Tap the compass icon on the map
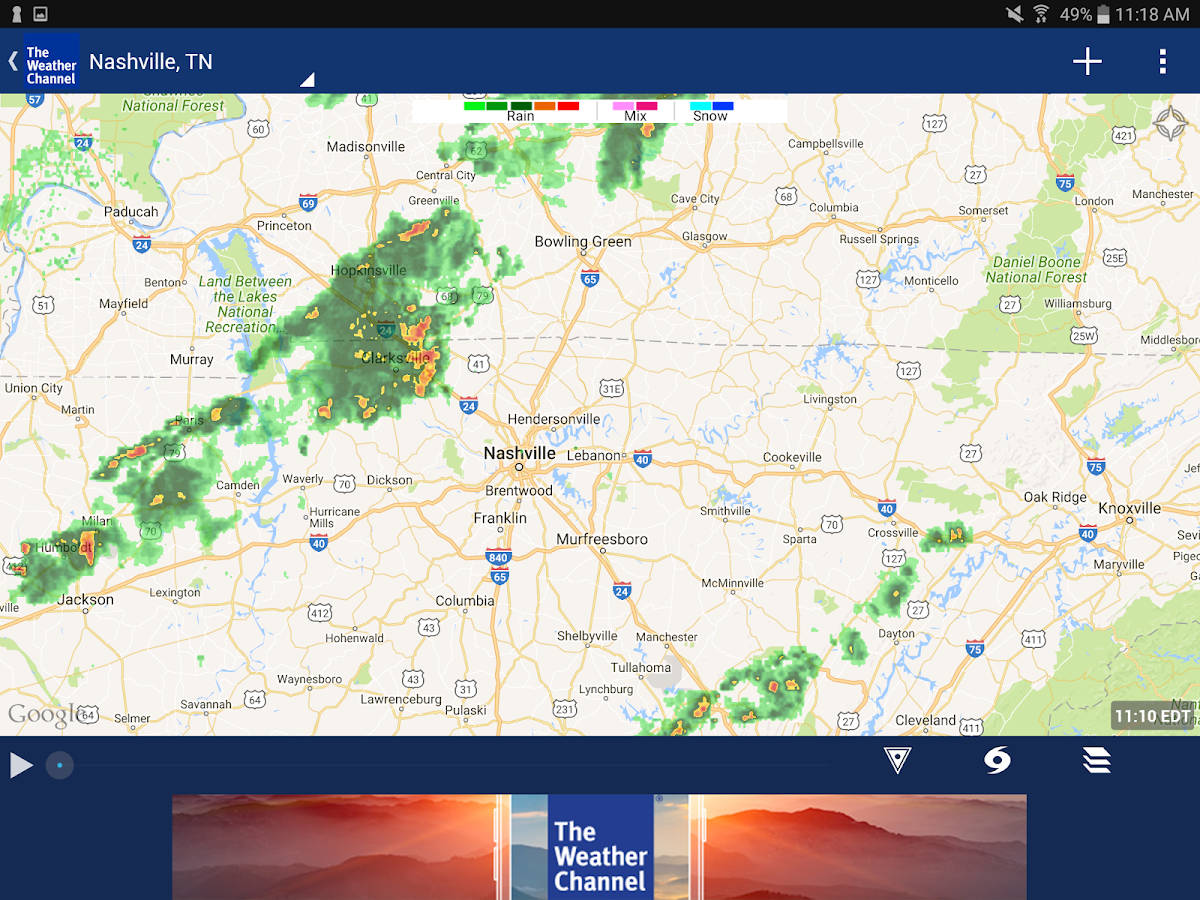Image resolution: width=1200 pixels, height=900 pixels. click(x=1169, y=125)
